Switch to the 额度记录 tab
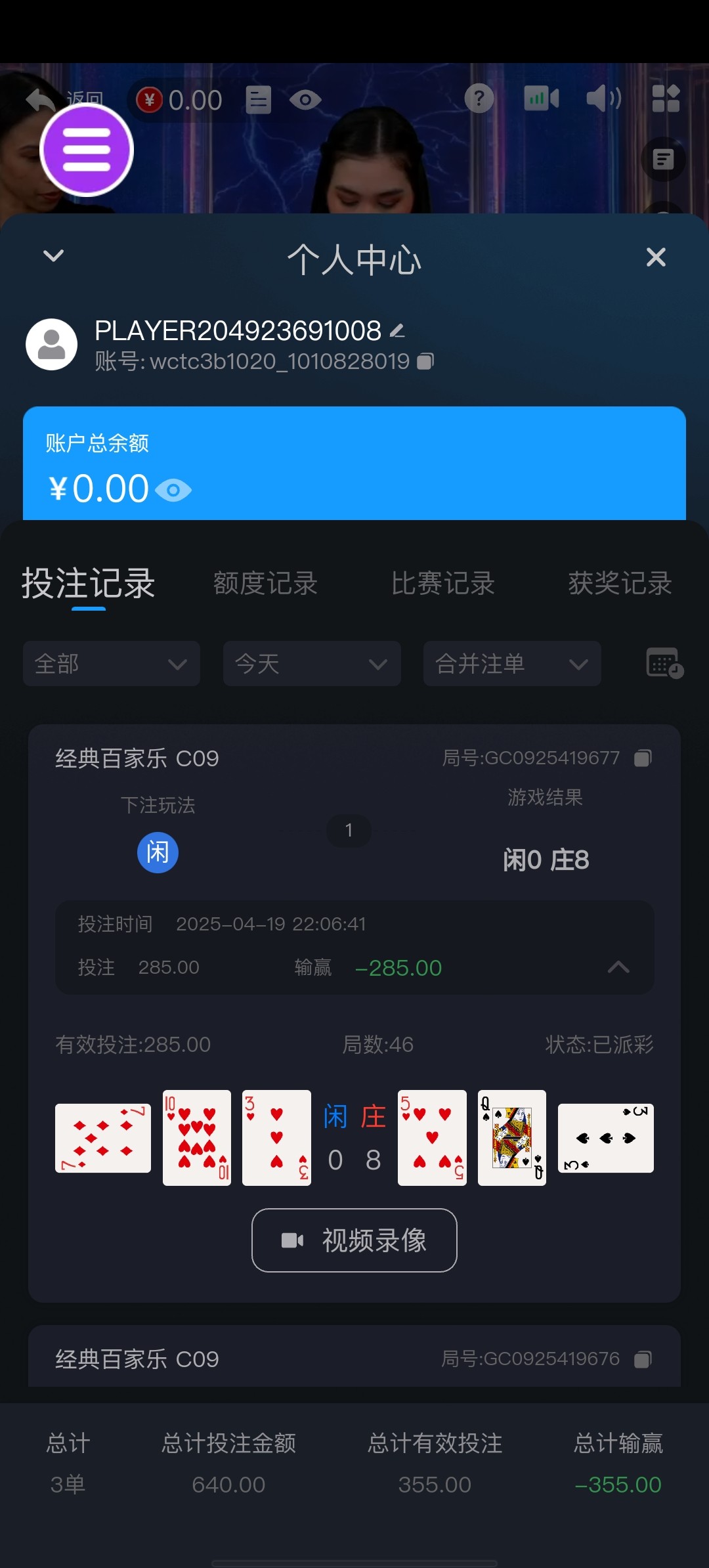Image resolution: width=709 pixels, height=1568 pixels. [265, 583]
